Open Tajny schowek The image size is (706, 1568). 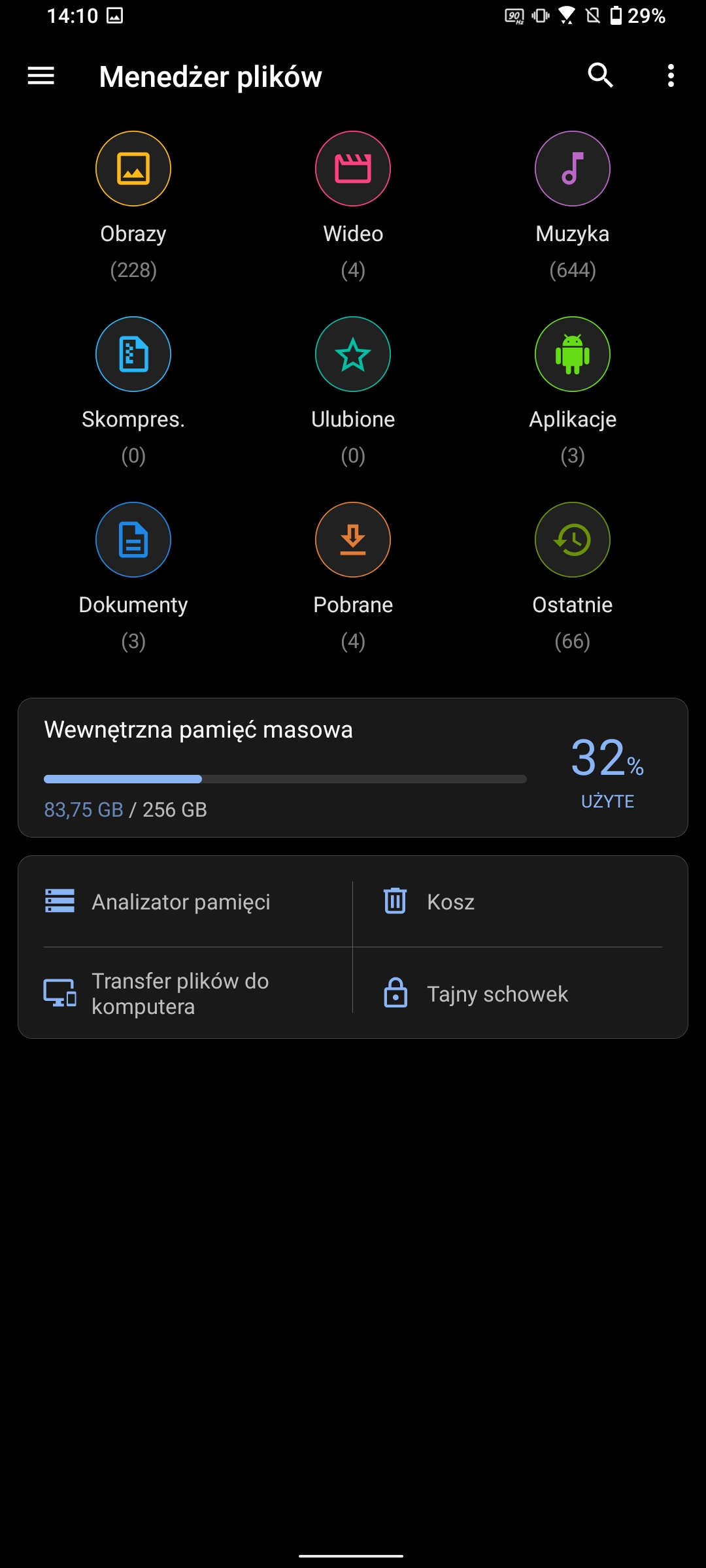pyautogui.click(x=497, y=994)
